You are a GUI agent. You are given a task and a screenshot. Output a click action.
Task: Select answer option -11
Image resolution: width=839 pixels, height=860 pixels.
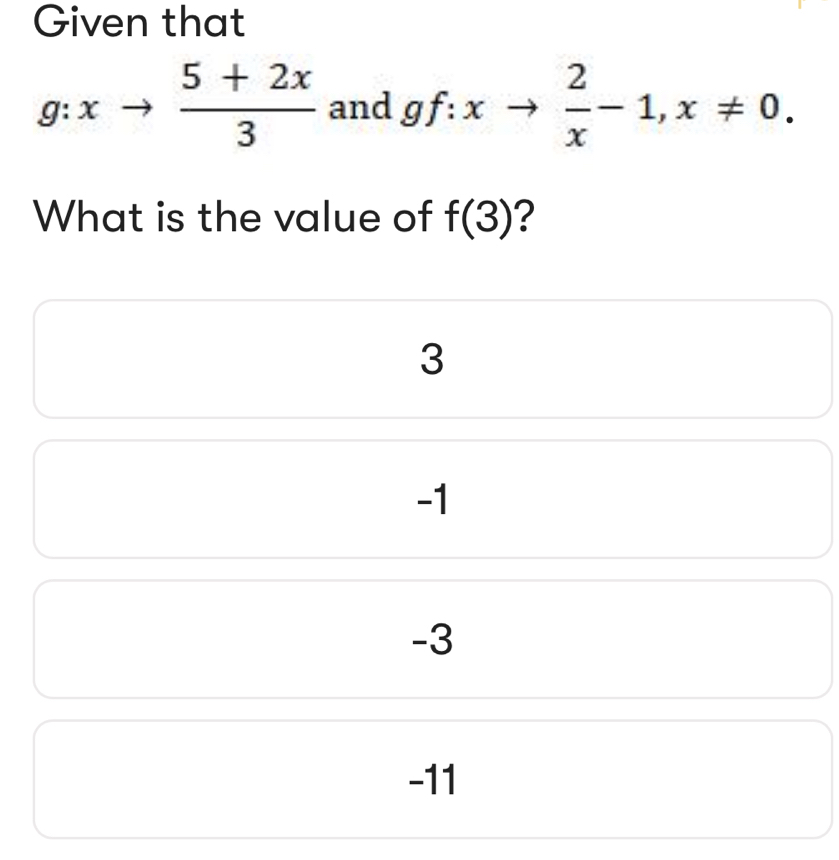click(x=432, y=778)
